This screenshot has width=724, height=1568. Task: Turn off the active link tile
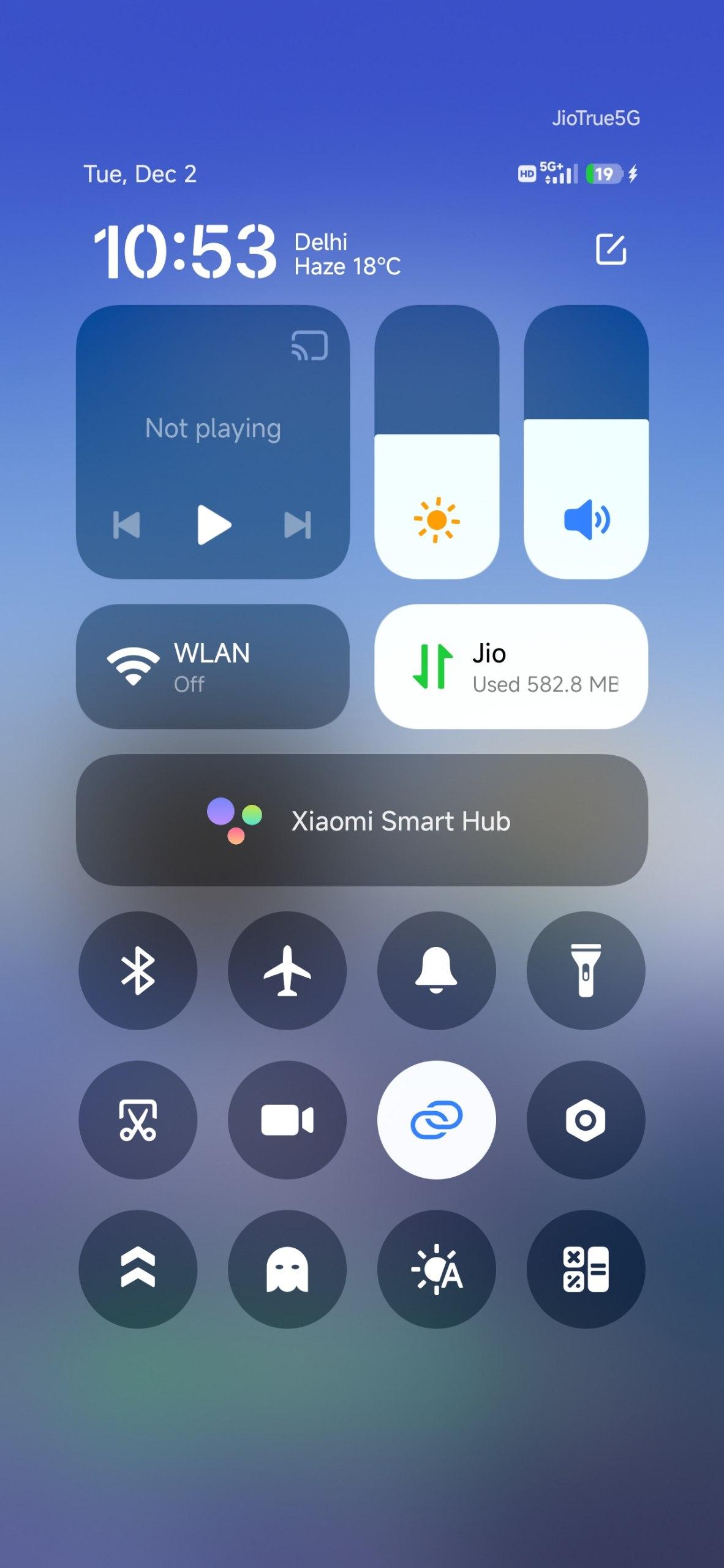(436, 1120)
